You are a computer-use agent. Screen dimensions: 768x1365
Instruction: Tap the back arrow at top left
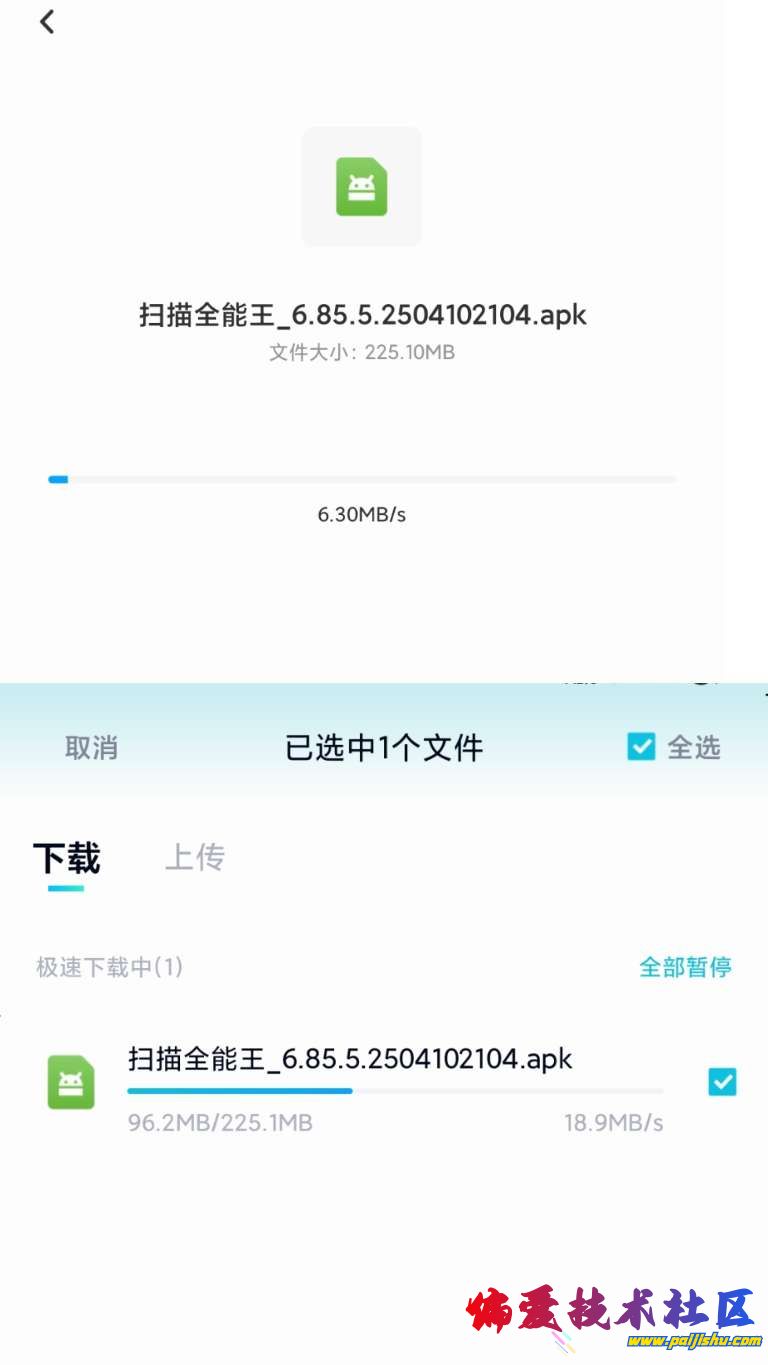click(x=47, y=22)
